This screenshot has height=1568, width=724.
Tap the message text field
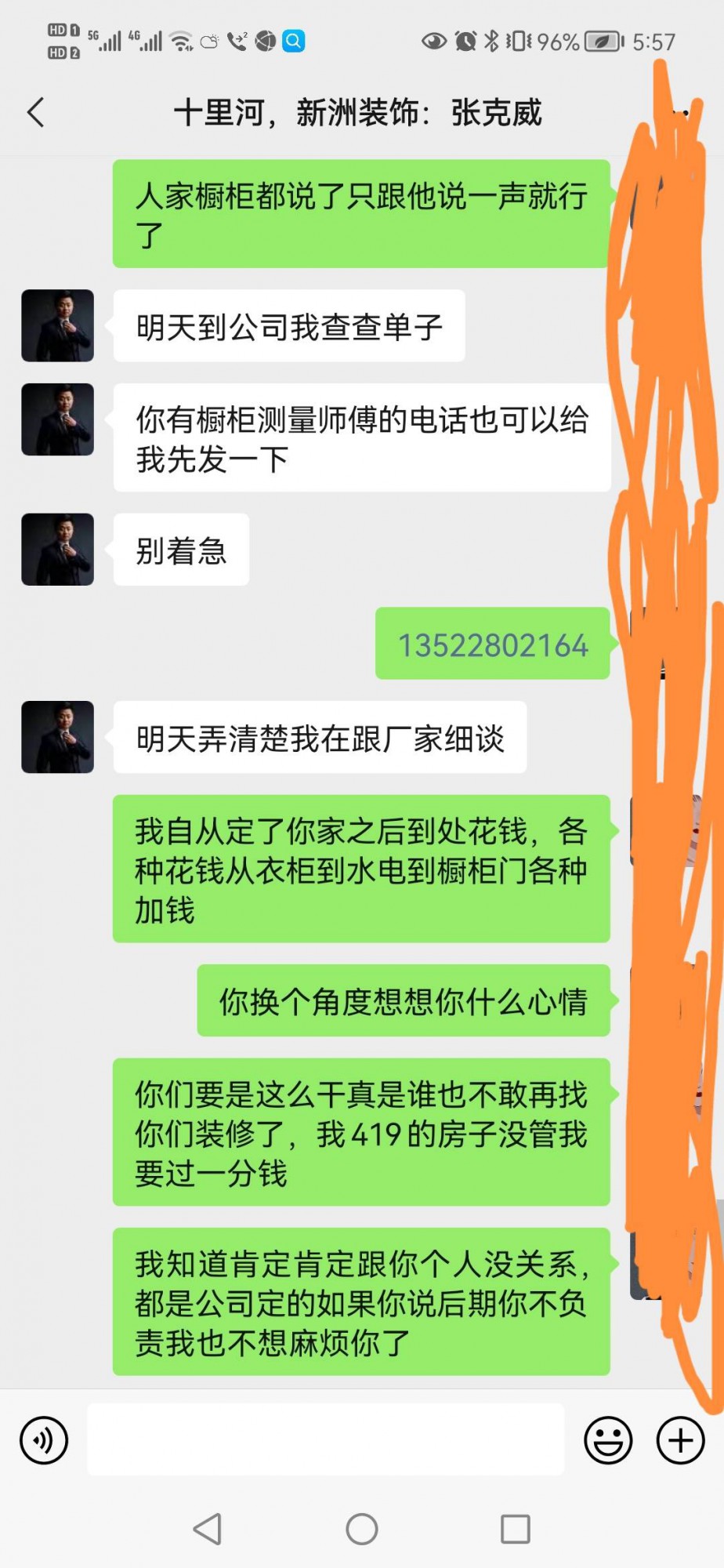pyautogui.click(x=325, y=1440)
